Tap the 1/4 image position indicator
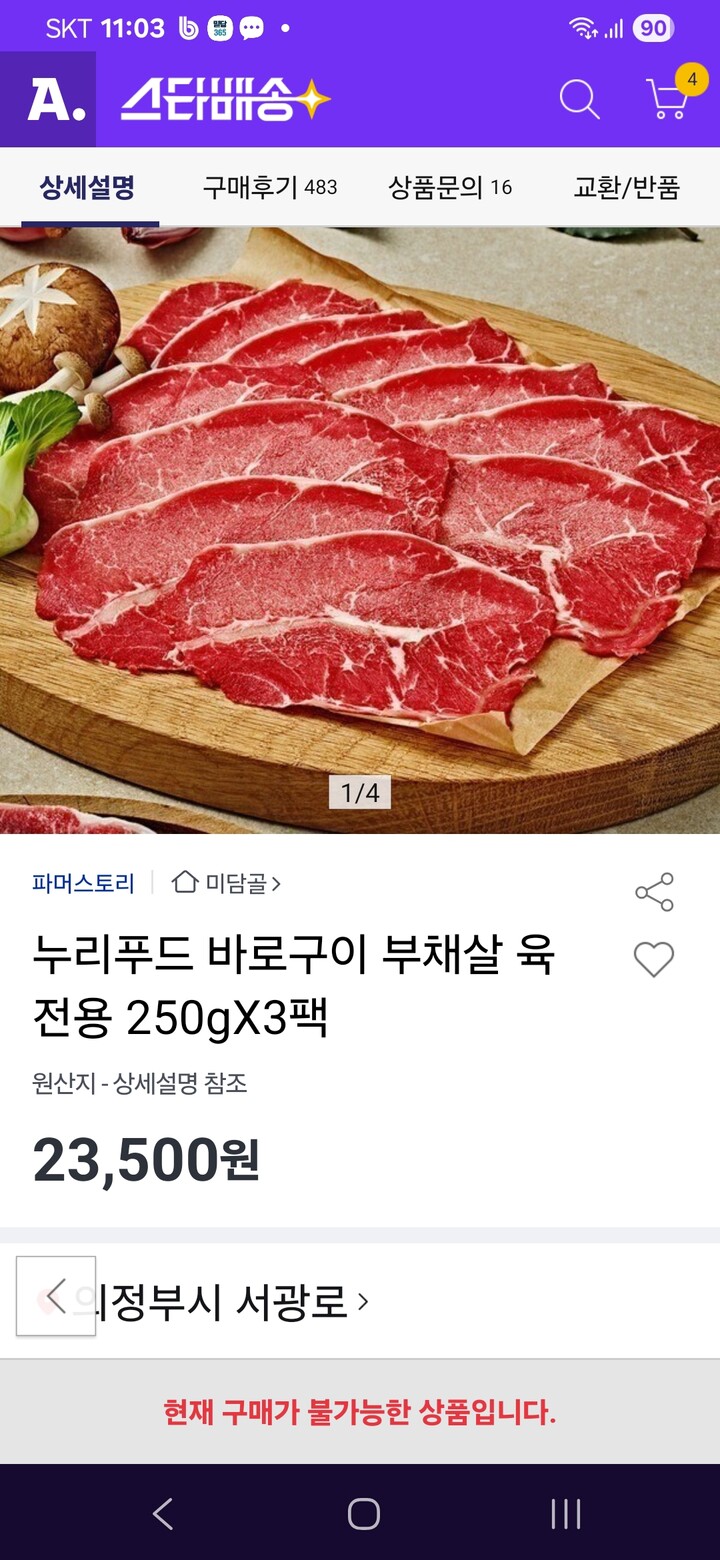 (x=360, y=795)
